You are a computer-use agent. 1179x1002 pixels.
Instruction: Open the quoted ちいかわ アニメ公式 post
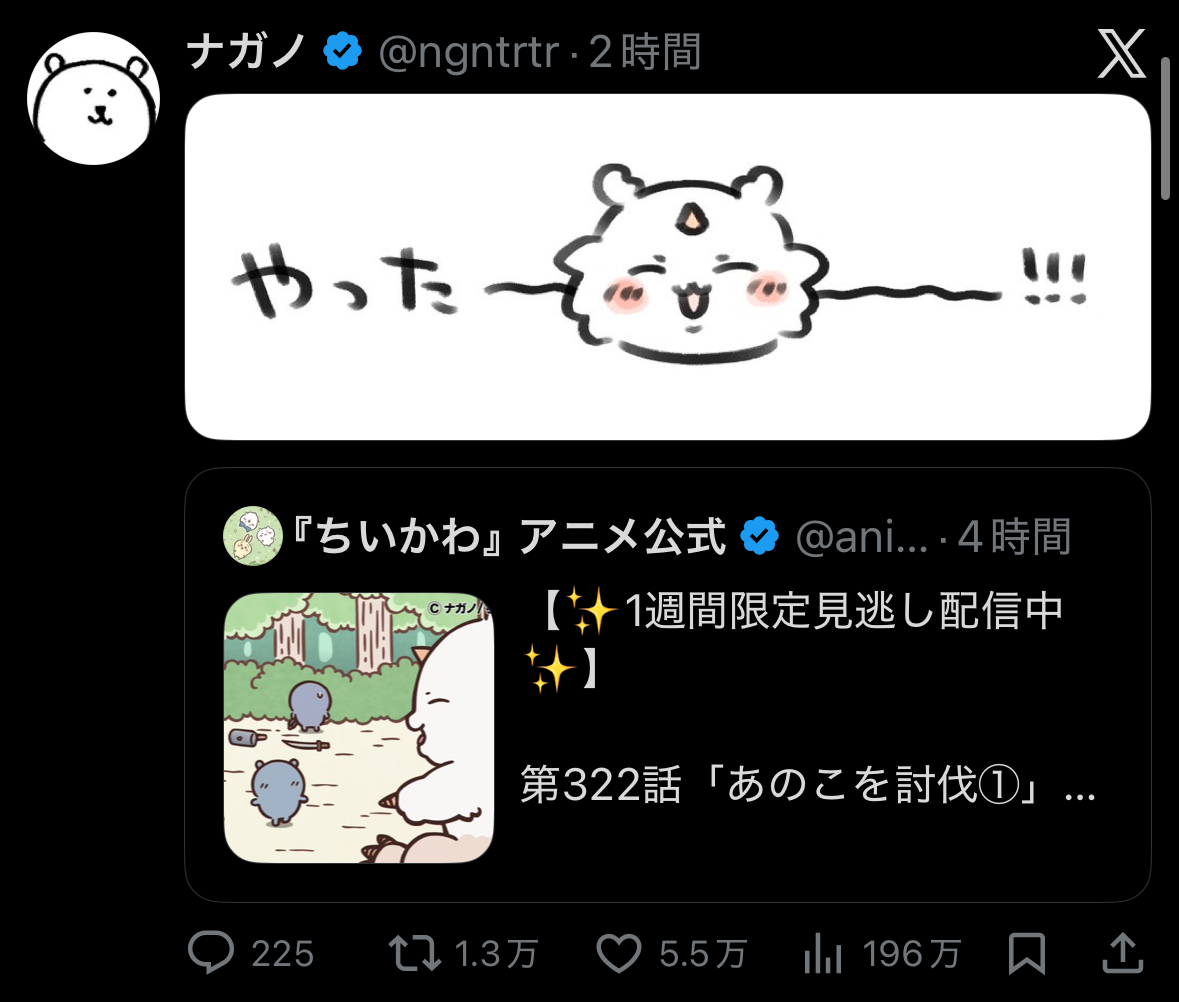click(x=668, y=685)
